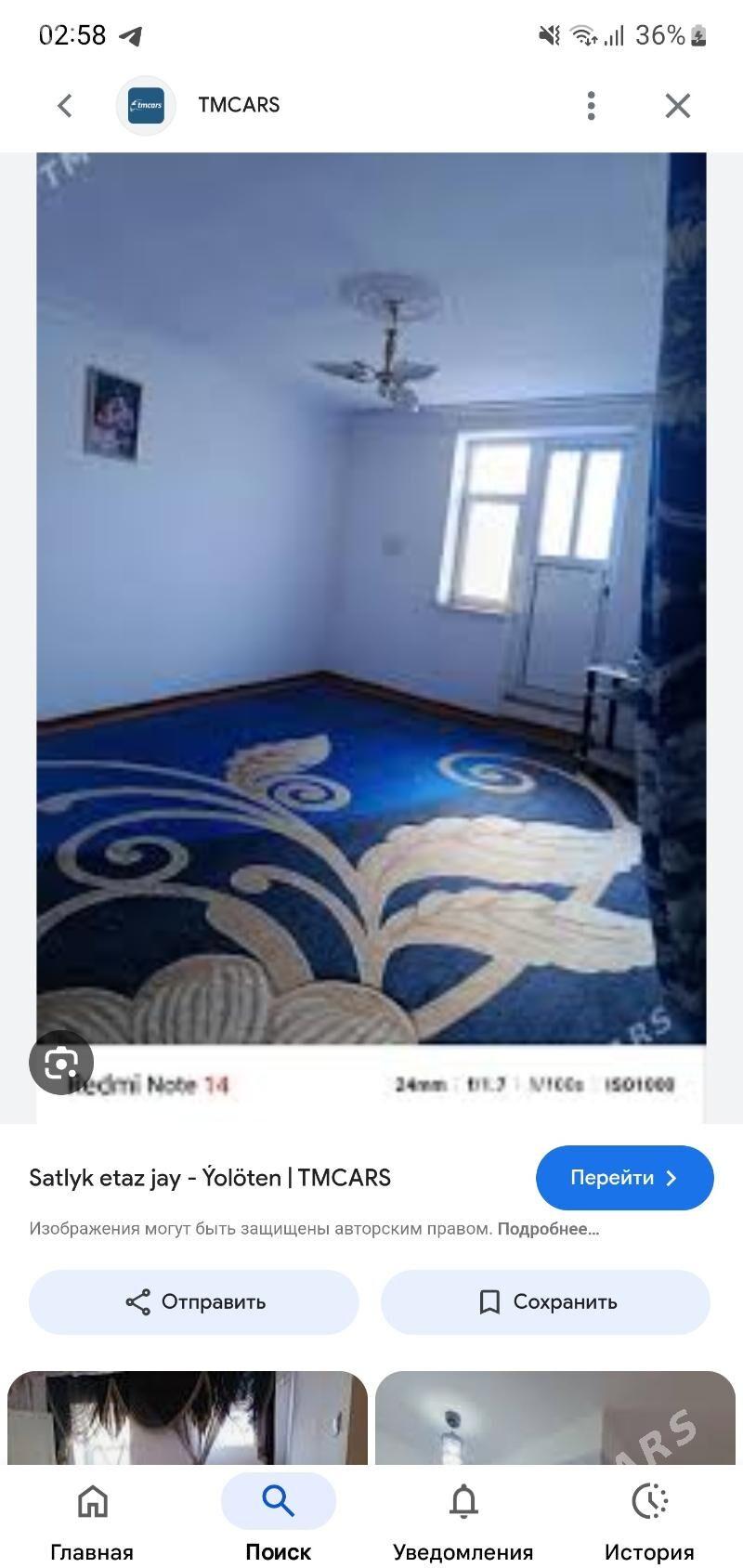The height and width of the screenshot is (1568, 743).
Task: Open the related image with dark curtains
Action: (188, 1418)
